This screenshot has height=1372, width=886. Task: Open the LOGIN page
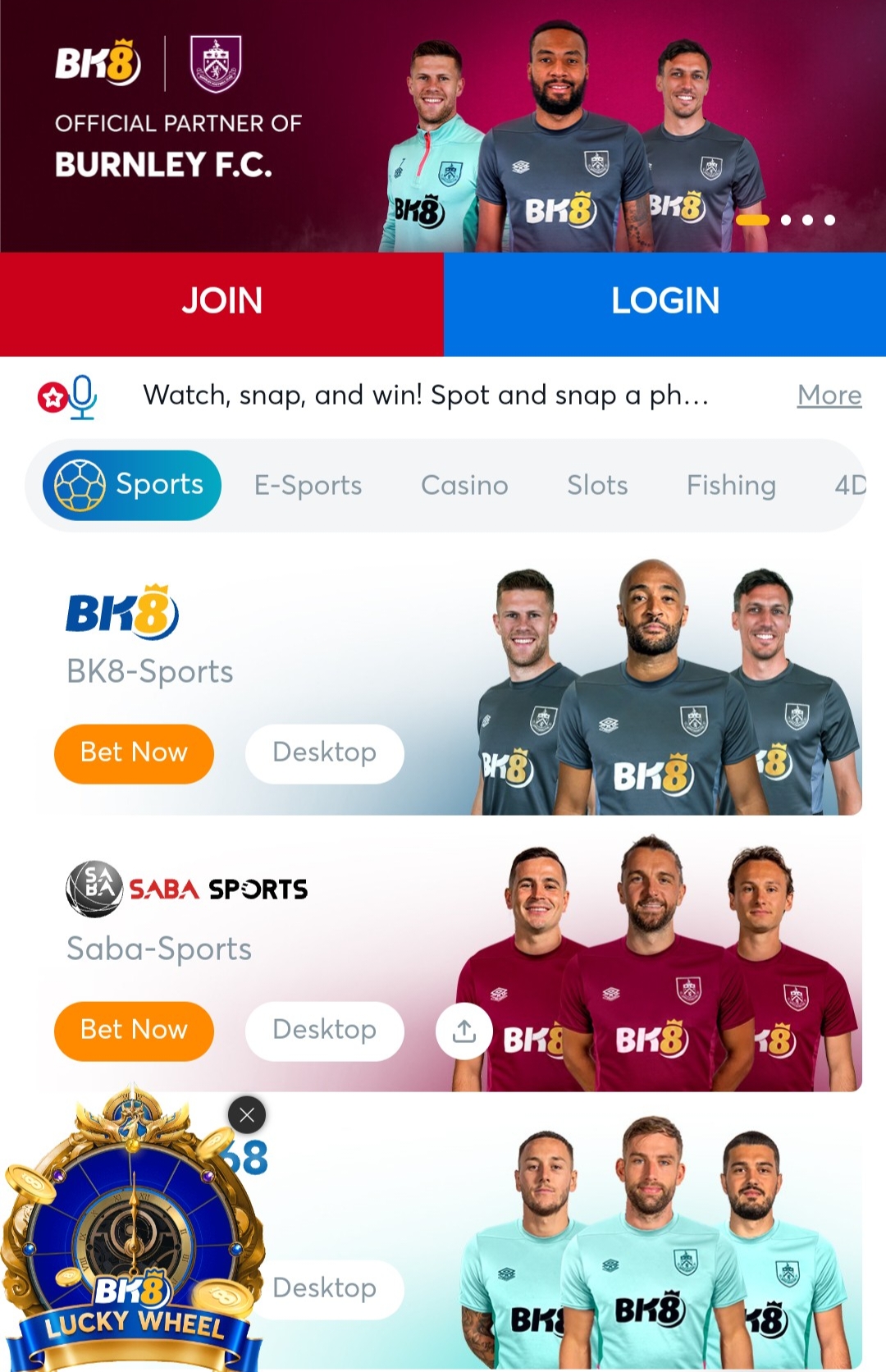(x=664, y=301)
